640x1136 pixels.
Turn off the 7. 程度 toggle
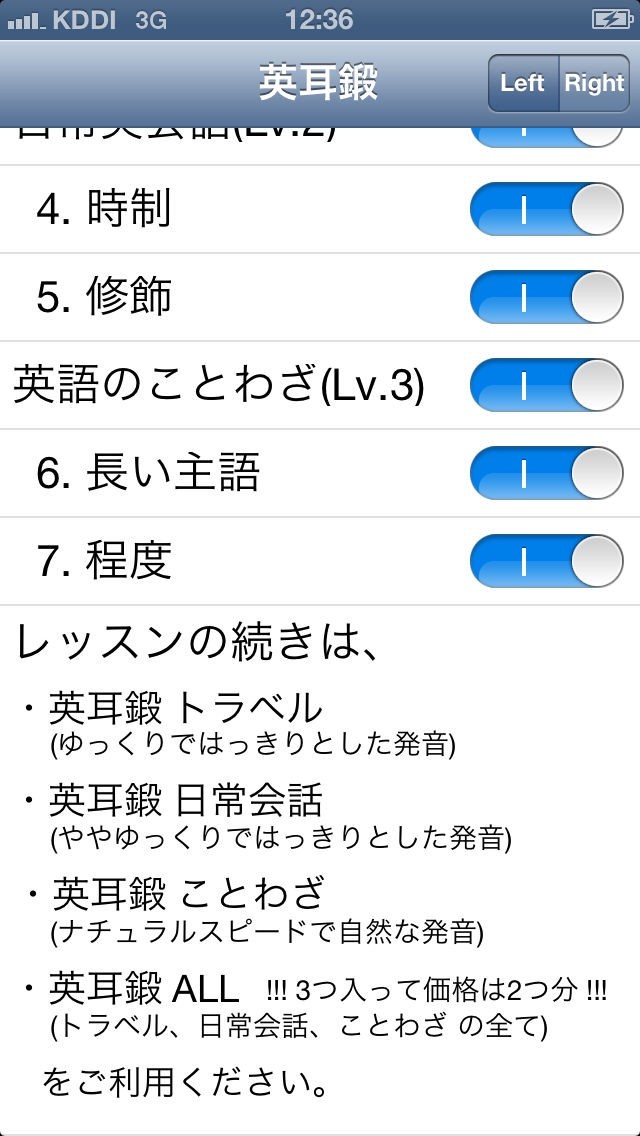[x=546, y=561]
